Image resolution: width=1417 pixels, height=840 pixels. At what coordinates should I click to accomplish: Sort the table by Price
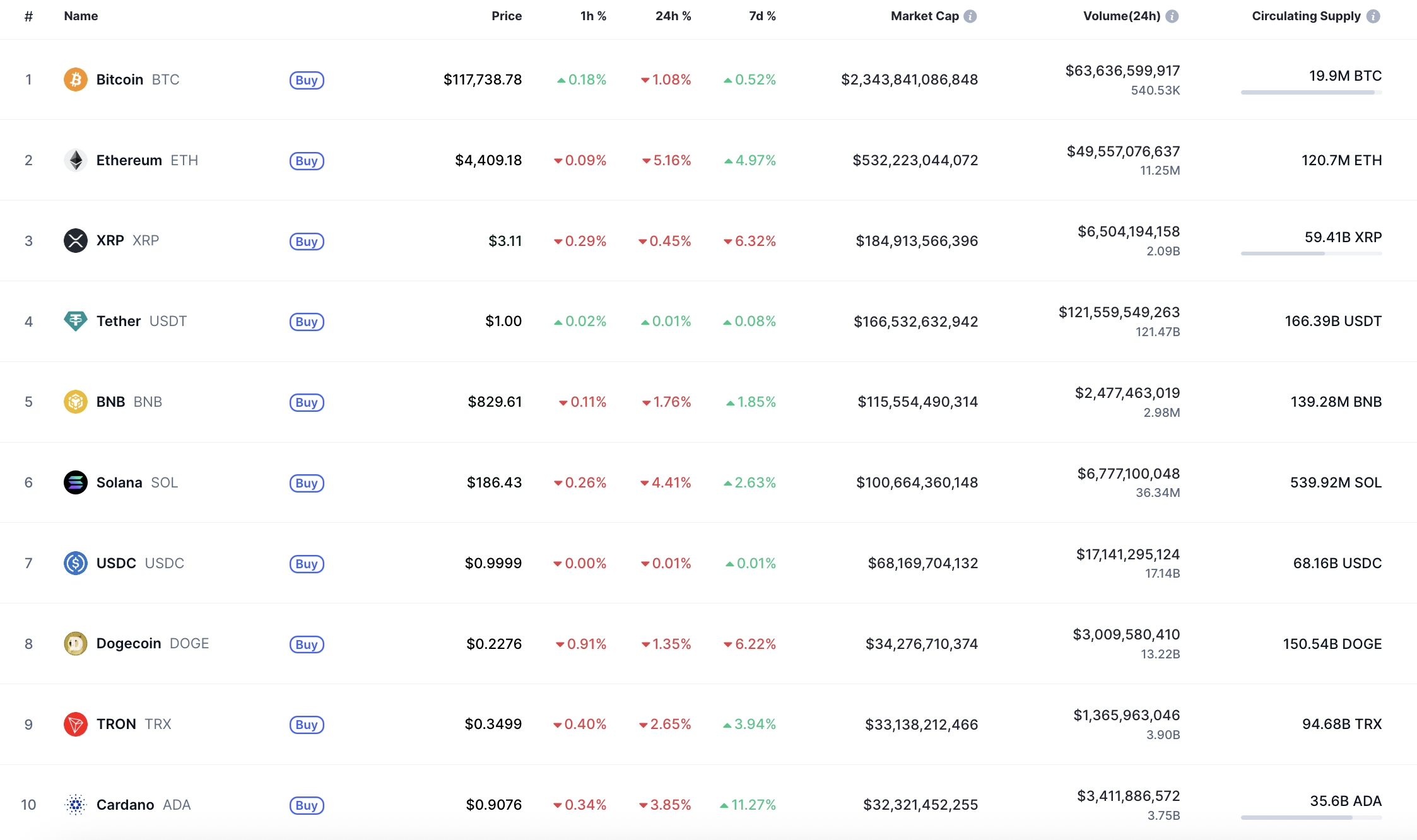(x=507, y=16)
